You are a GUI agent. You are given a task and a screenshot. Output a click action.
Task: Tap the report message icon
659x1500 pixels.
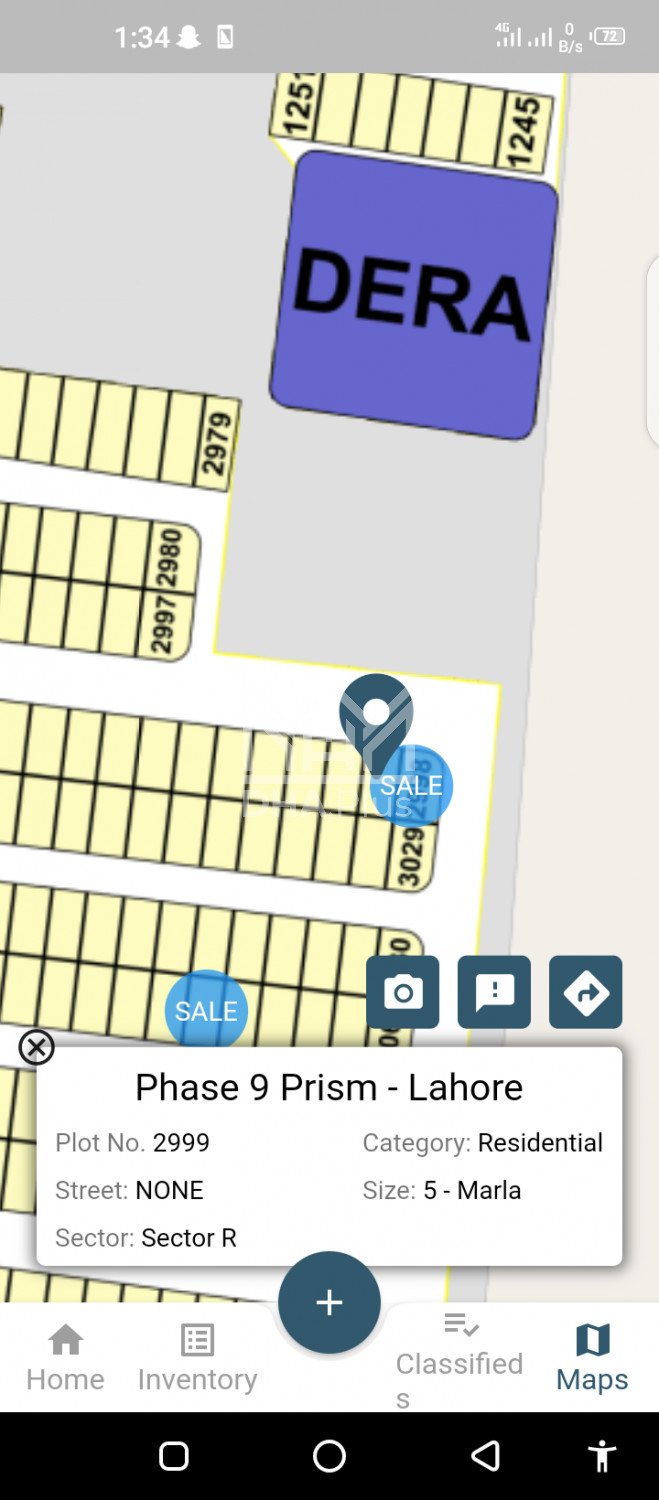494,992
